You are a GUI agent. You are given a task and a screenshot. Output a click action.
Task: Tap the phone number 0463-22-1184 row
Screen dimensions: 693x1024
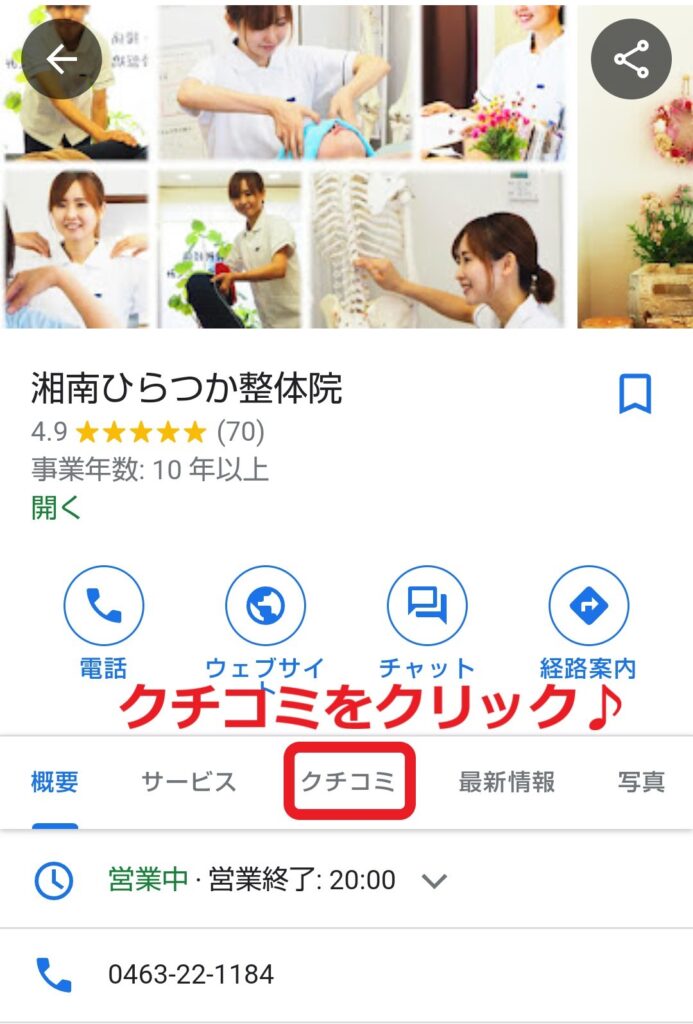coord(190,974)
